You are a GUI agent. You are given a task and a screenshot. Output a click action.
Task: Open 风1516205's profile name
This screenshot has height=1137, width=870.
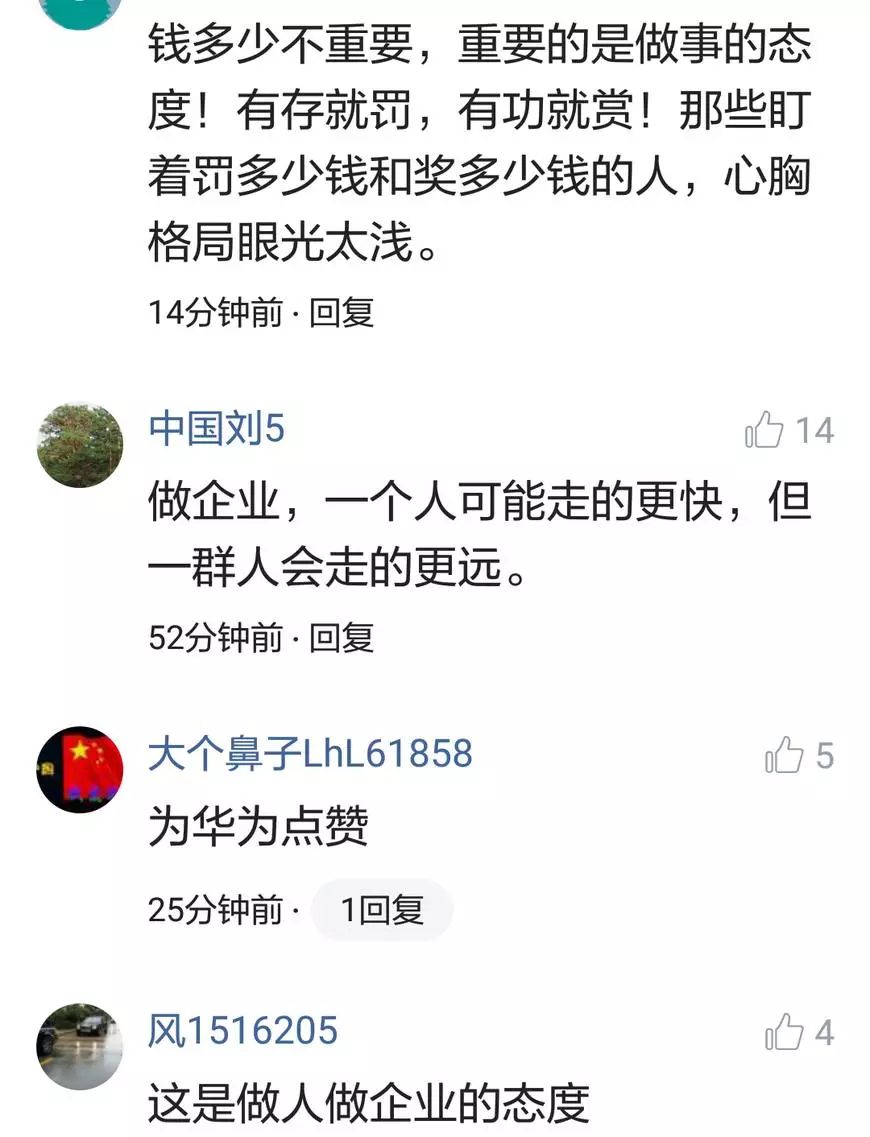243,1030
